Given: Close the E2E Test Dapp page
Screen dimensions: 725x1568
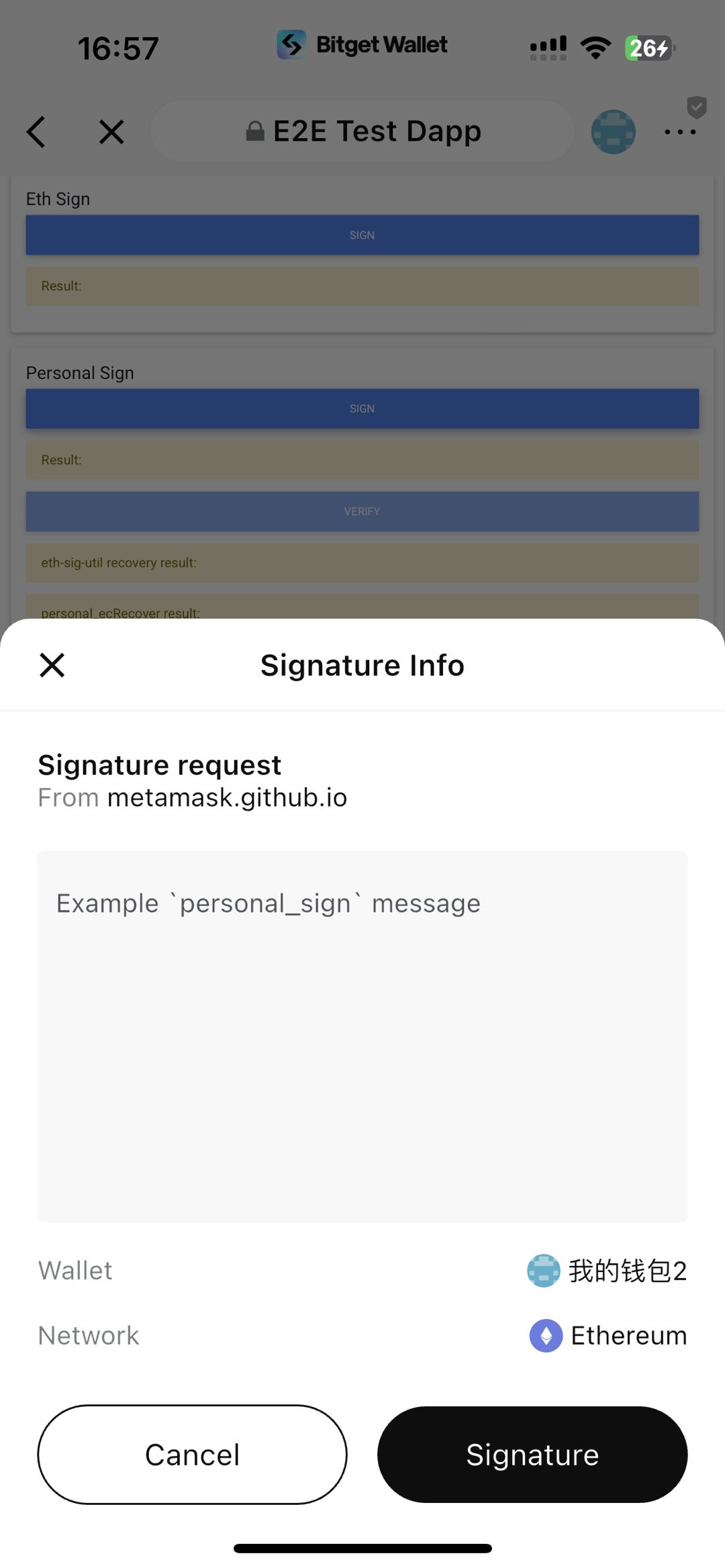Looking at the screenshot, I should point(111,132).
